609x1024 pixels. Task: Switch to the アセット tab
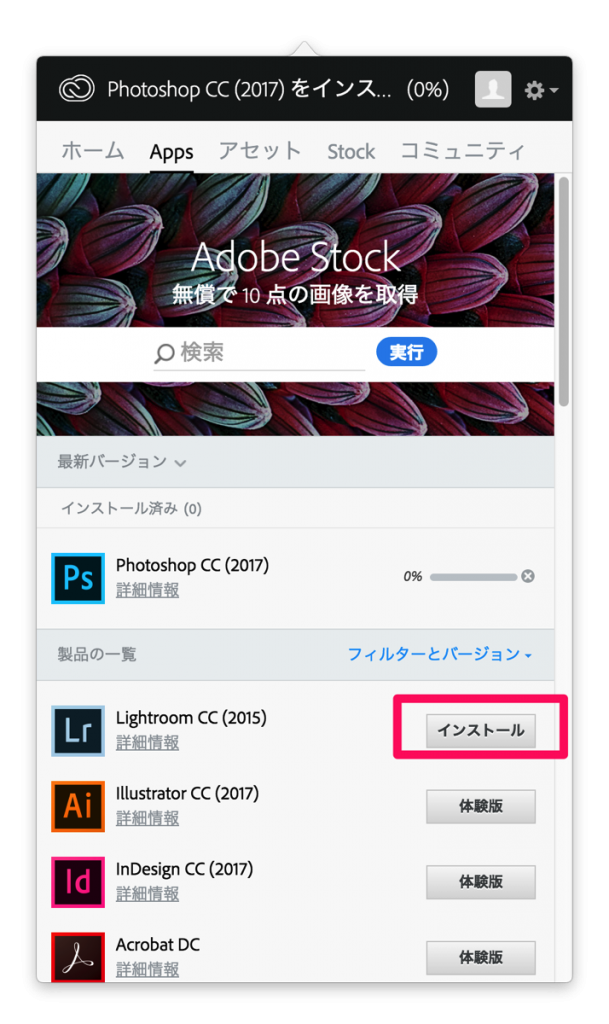click(260, 151)
